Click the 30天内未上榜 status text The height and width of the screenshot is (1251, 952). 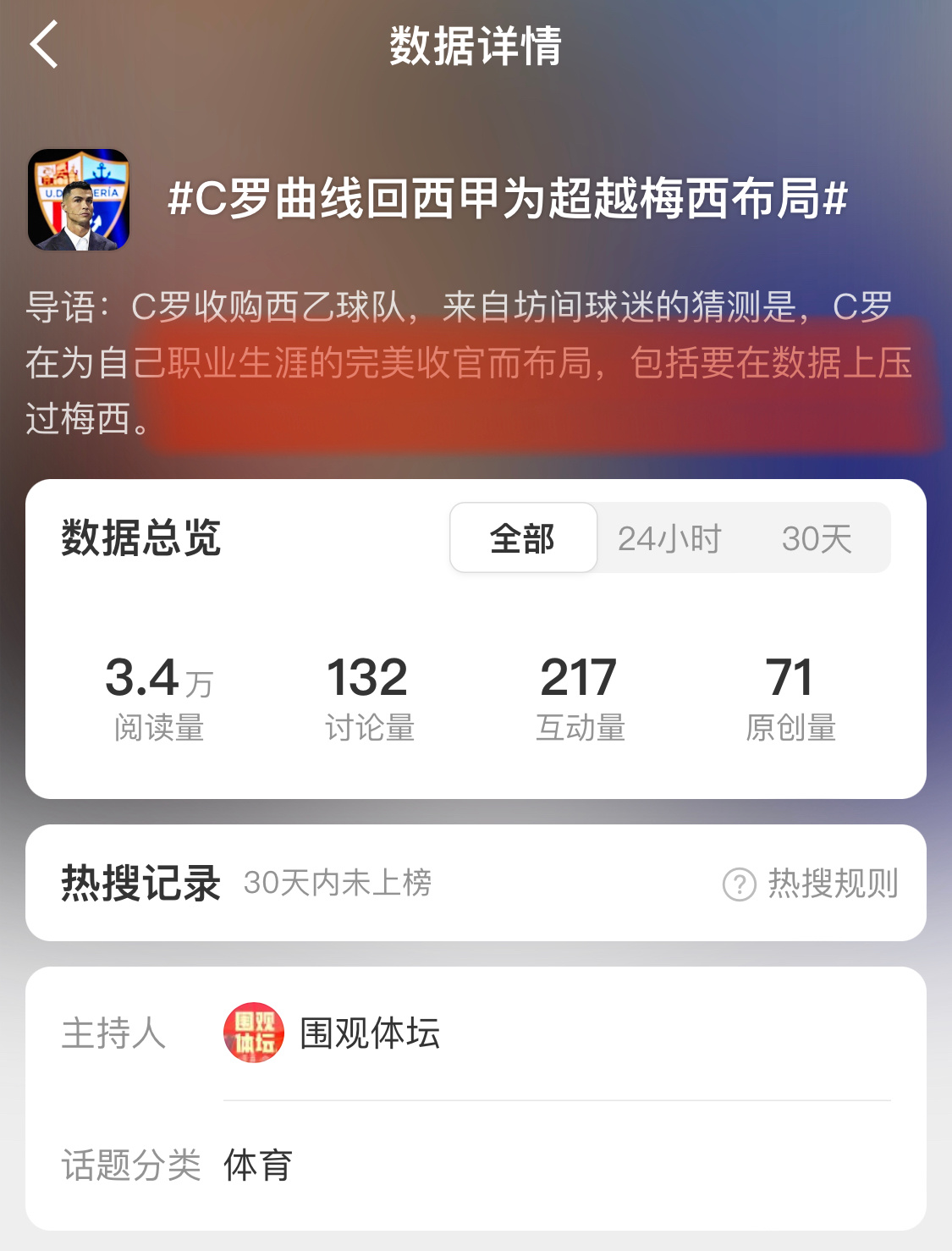coord(337,883)
